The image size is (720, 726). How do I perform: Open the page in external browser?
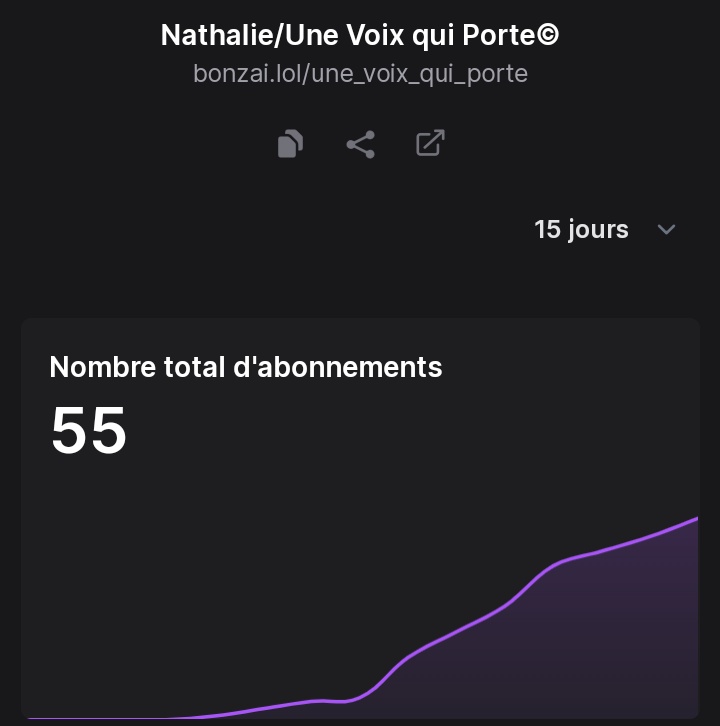point(430,144)
